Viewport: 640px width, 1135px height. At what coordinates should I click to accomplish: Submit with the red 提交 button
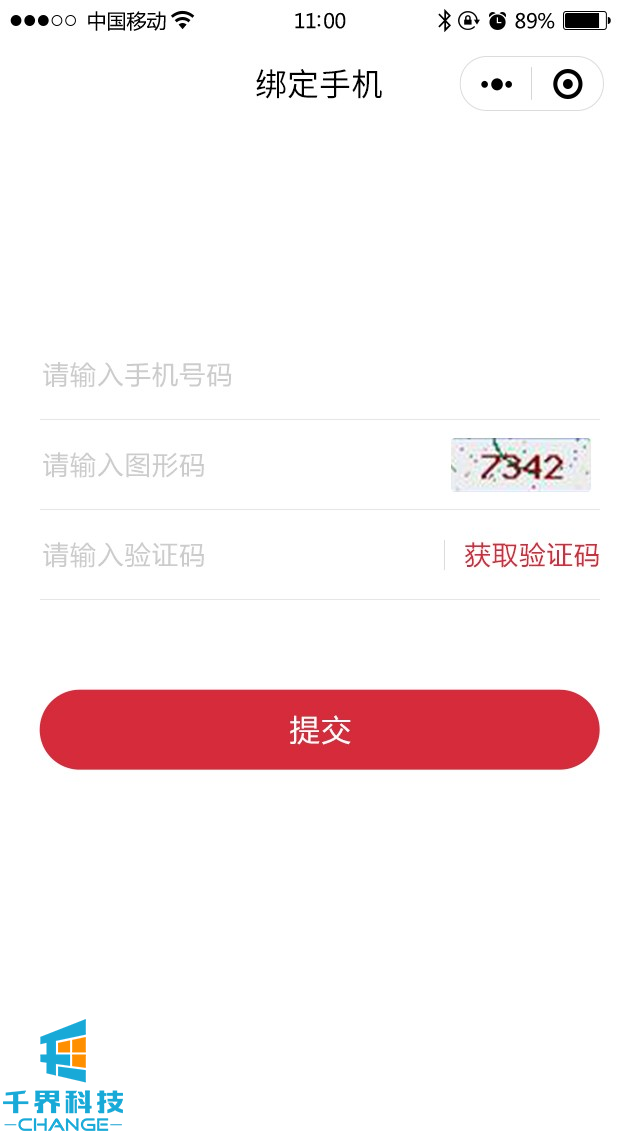(320, 730)
